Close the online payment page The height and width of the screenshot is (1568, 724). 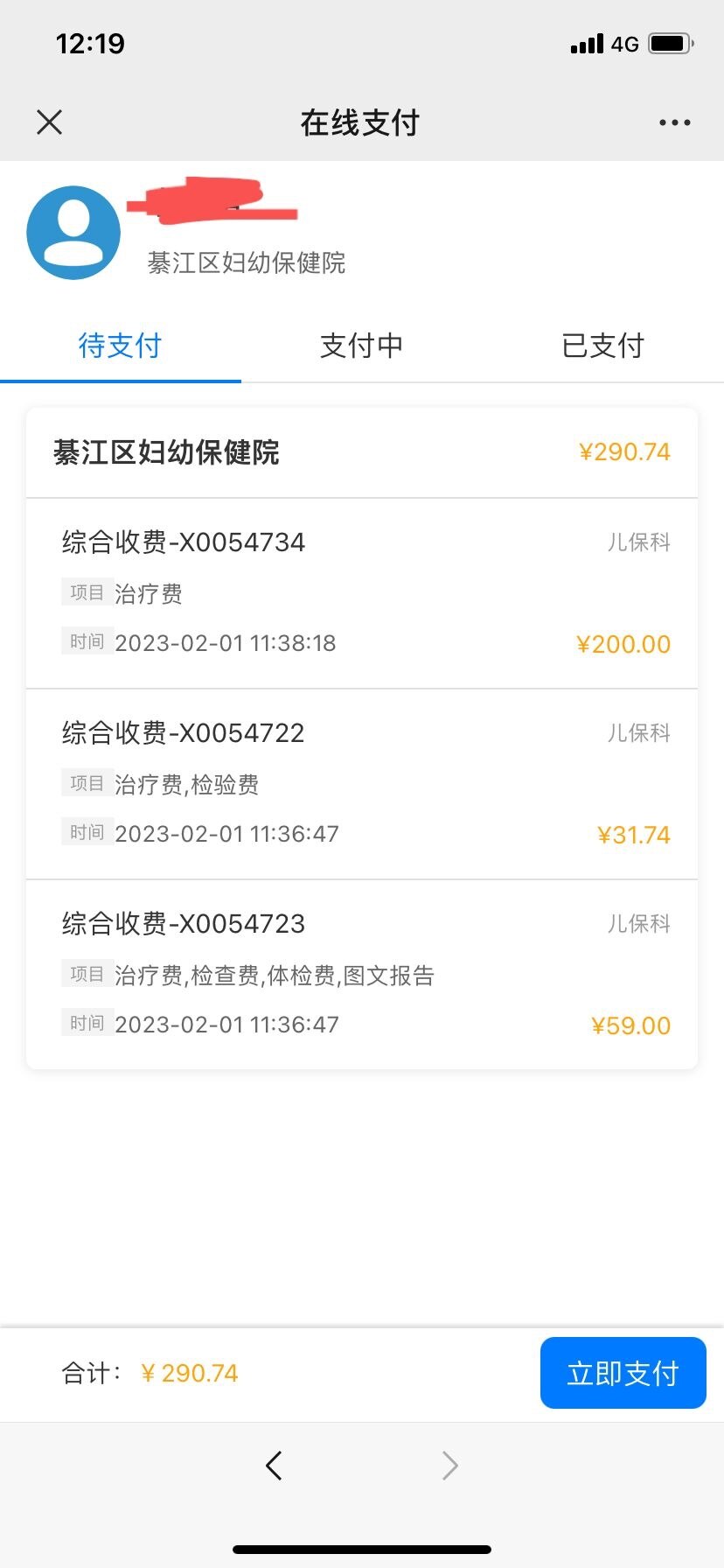click(50, 122)
